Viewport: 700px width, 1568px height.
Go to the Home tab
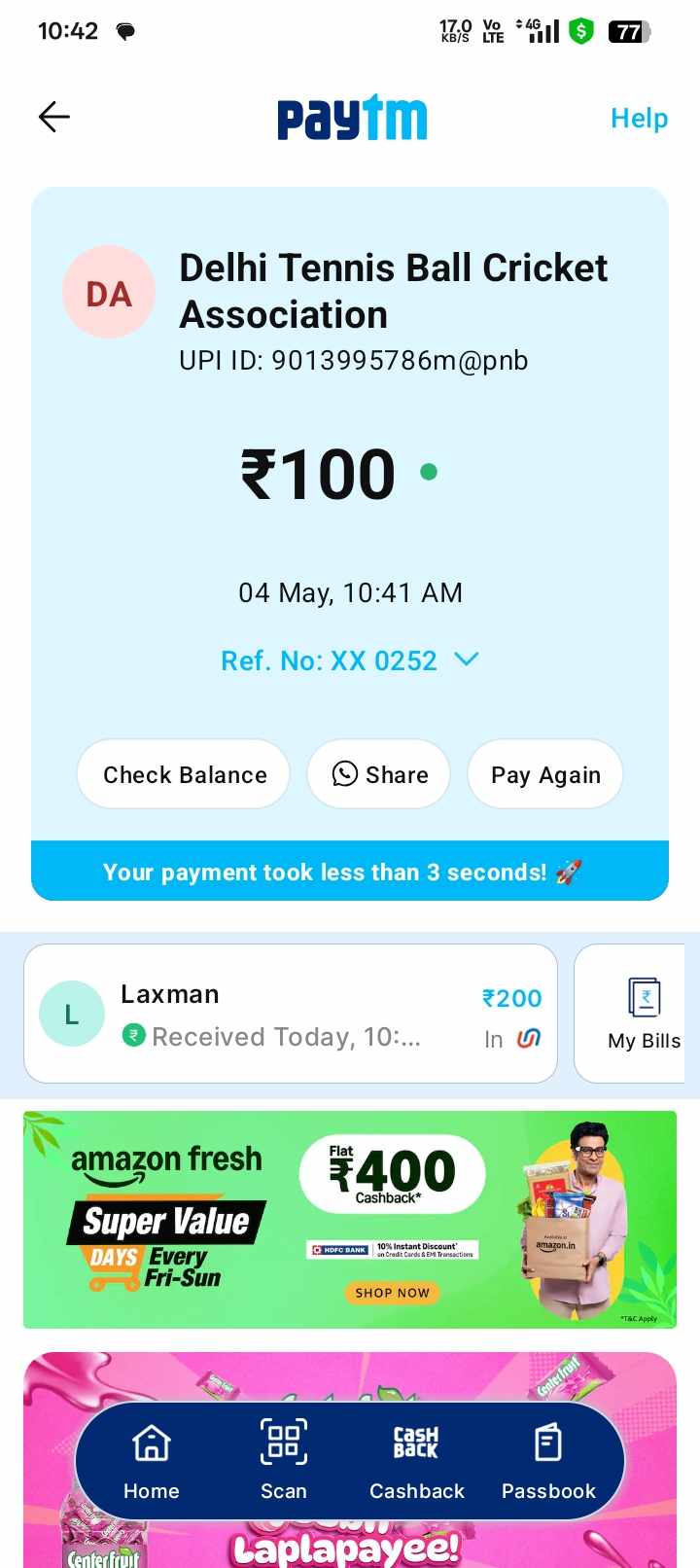[152, 1461]
